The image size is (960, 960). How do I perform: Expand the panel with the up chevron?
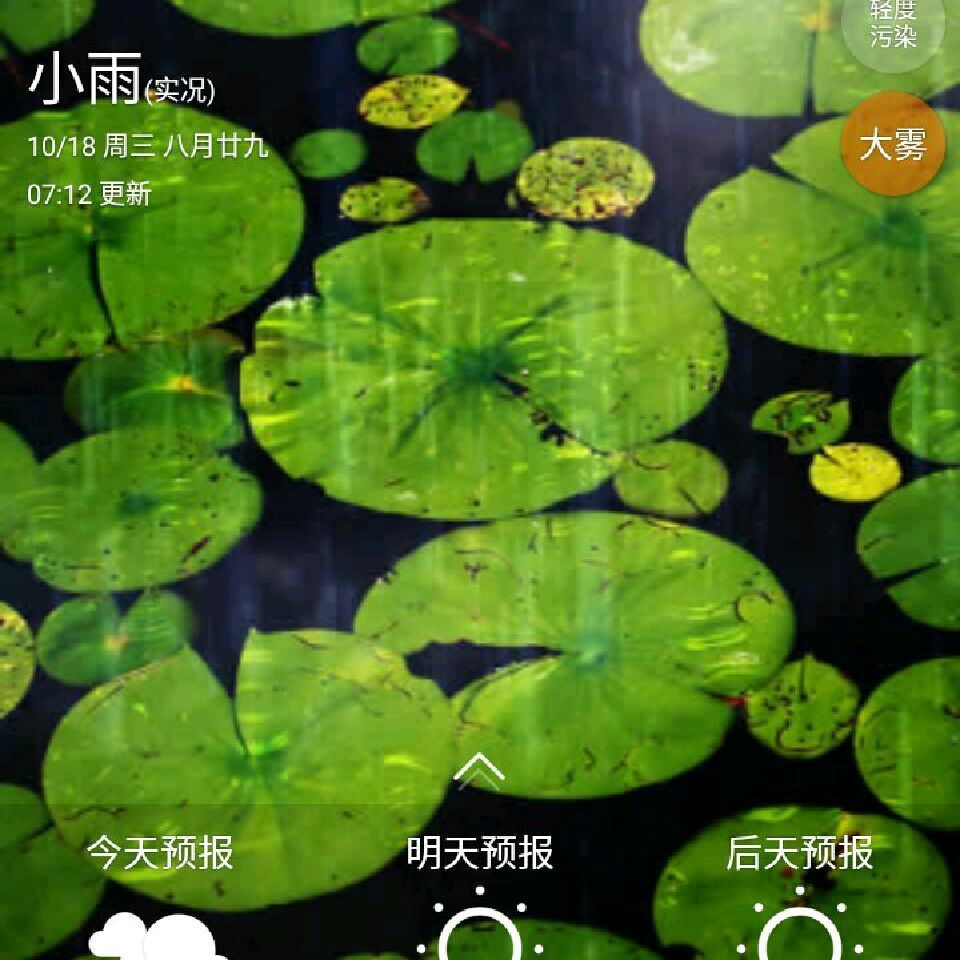(x=479, y=771)
